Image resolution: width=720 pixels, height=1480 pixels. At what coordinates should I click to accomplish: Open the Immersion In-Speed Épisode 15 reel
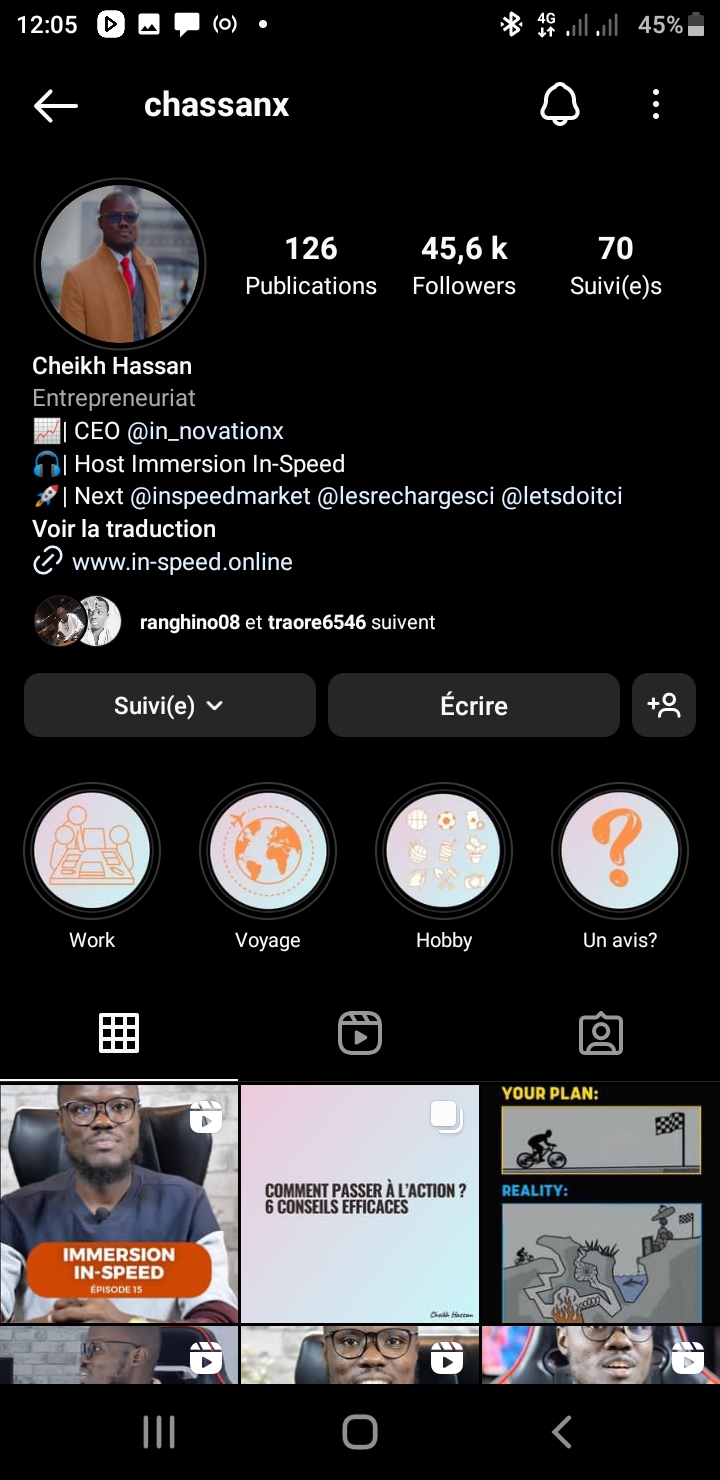click(x=119, y=1203)
